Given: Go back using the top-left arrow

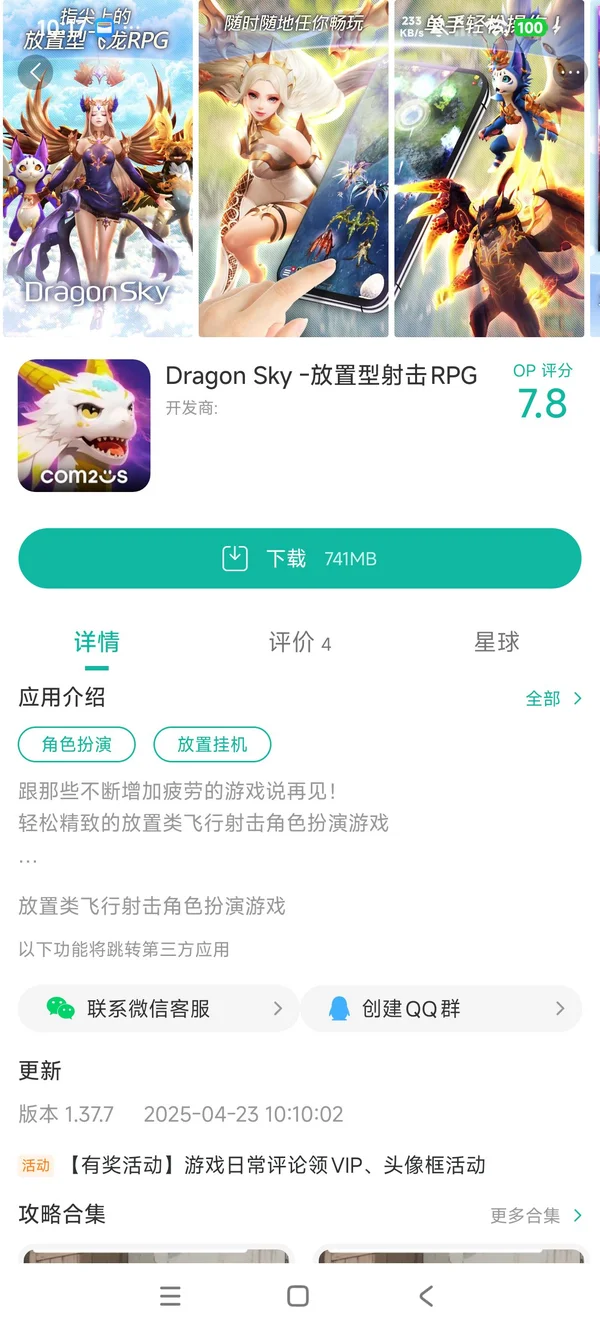Looking at the screenshot, I should 36,72.
